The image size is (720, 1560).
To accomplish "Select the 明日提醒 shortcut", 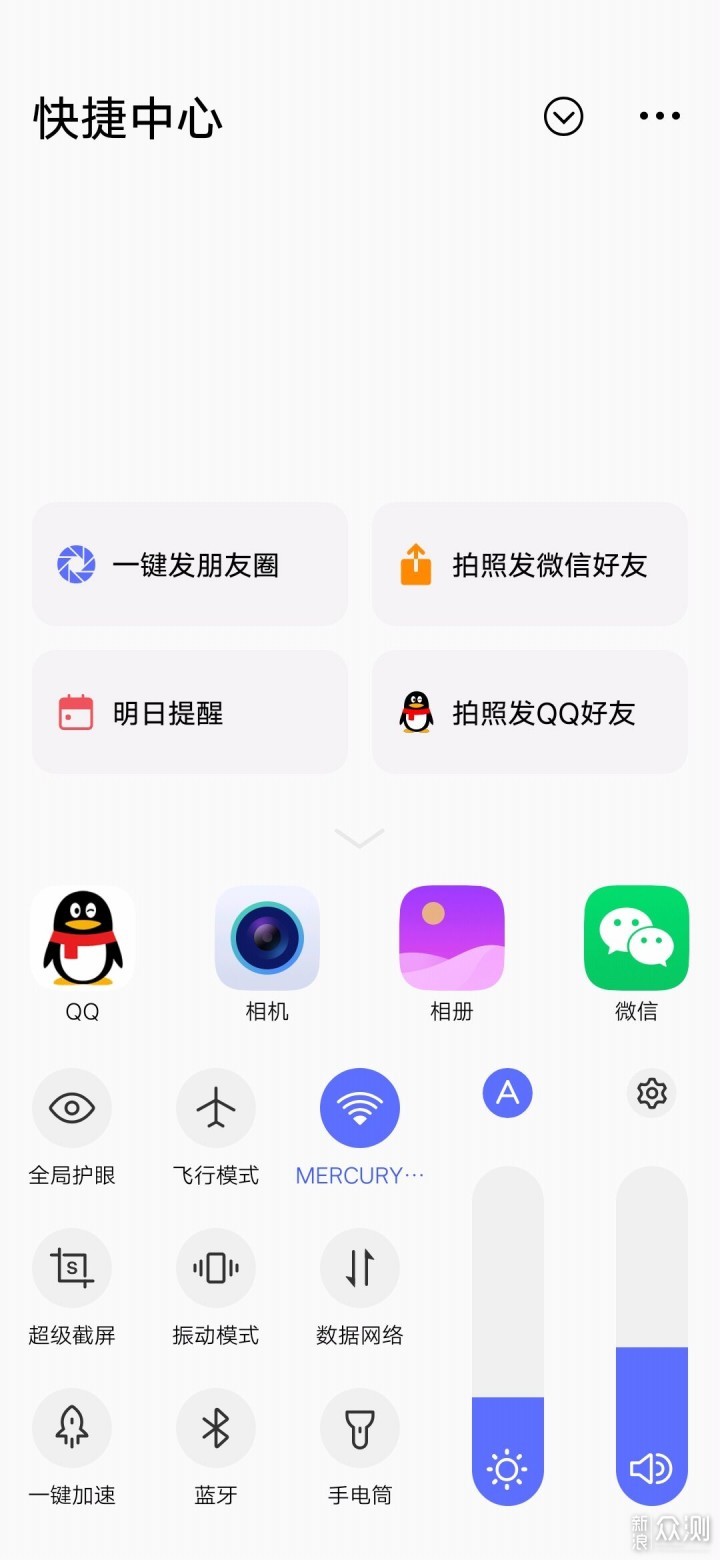I will (190, 713).
